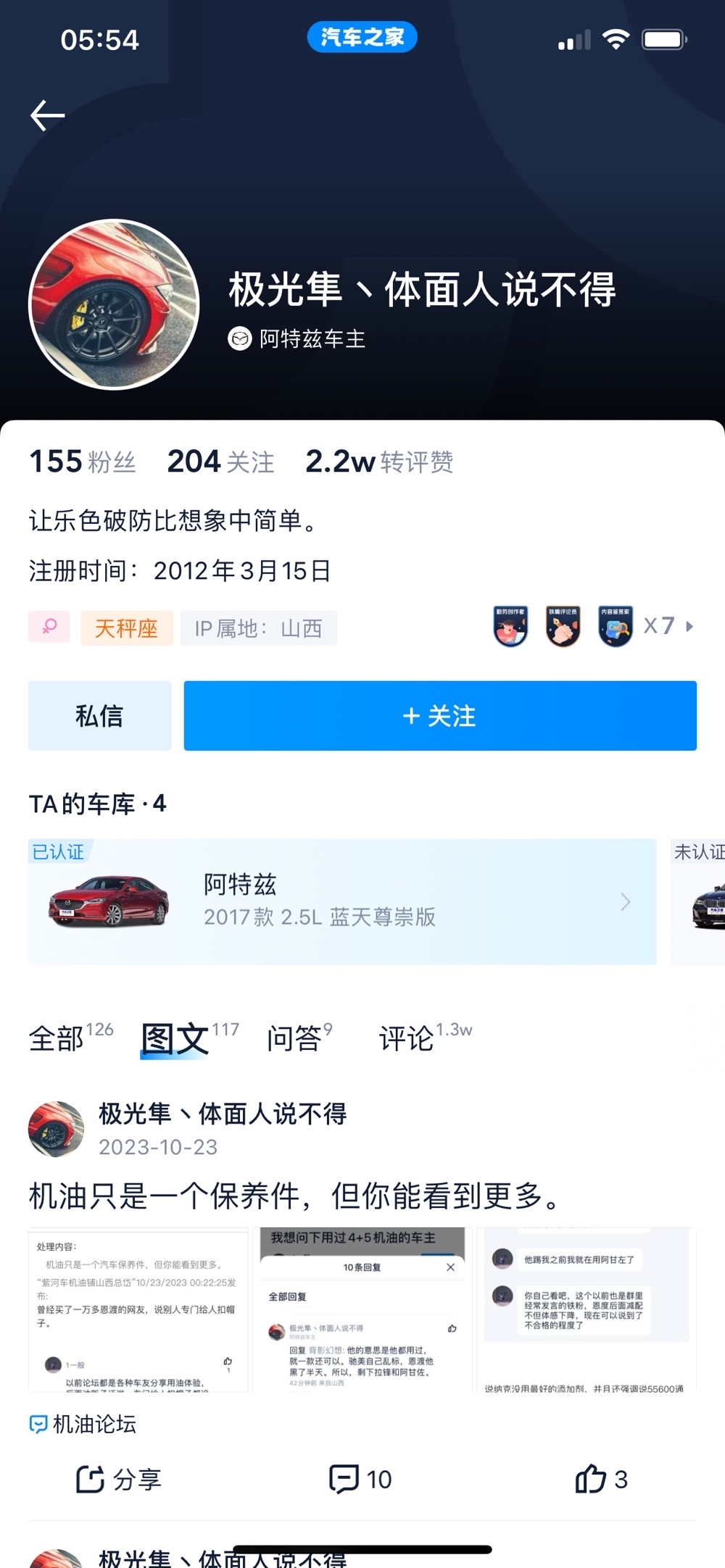This screenshot has height=1568, width=725.
Task: Select the 图文 tab
Action: click(x=175, y=1038)
